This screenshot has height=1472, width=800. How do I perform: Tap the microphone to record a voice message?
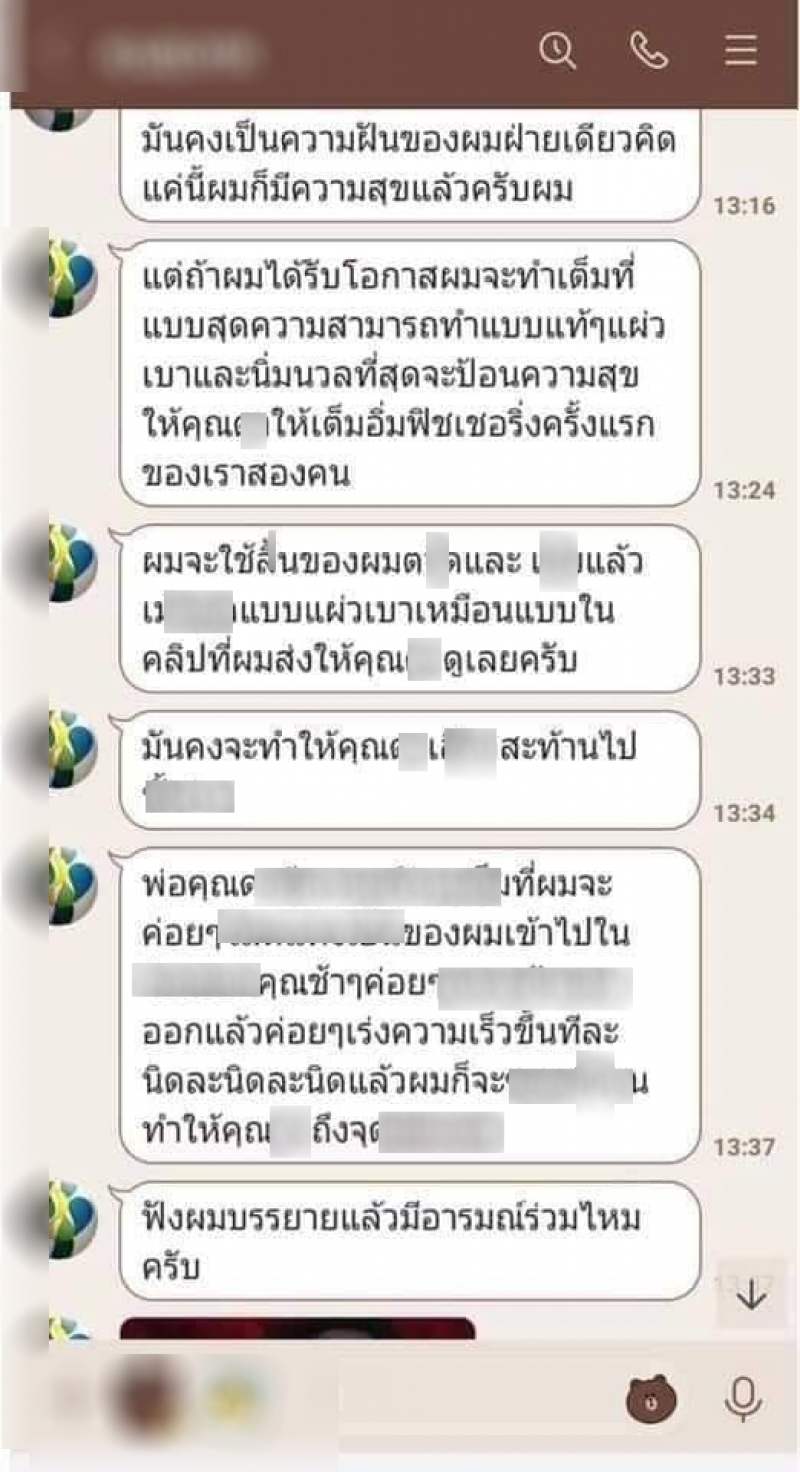point(742,1400)
